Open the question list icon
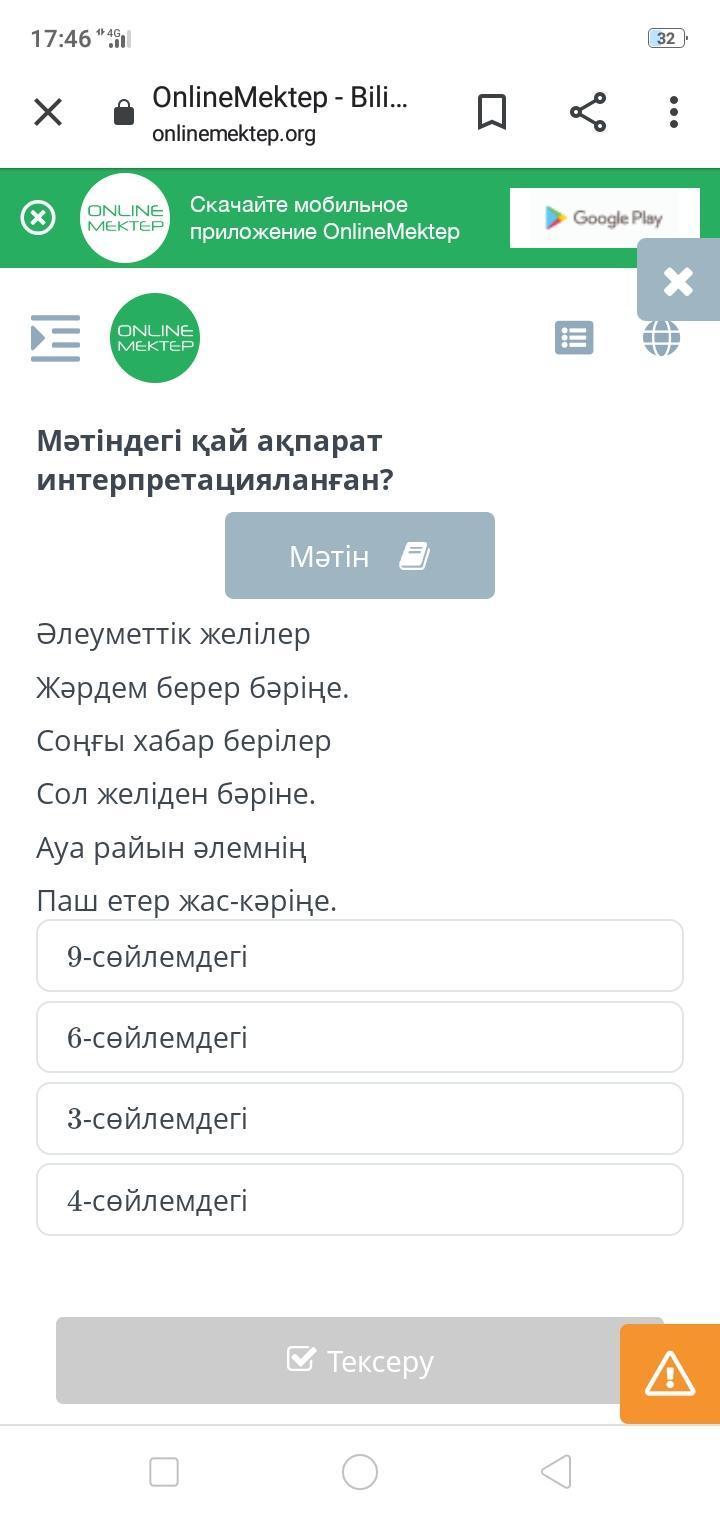 coord(574,338)
